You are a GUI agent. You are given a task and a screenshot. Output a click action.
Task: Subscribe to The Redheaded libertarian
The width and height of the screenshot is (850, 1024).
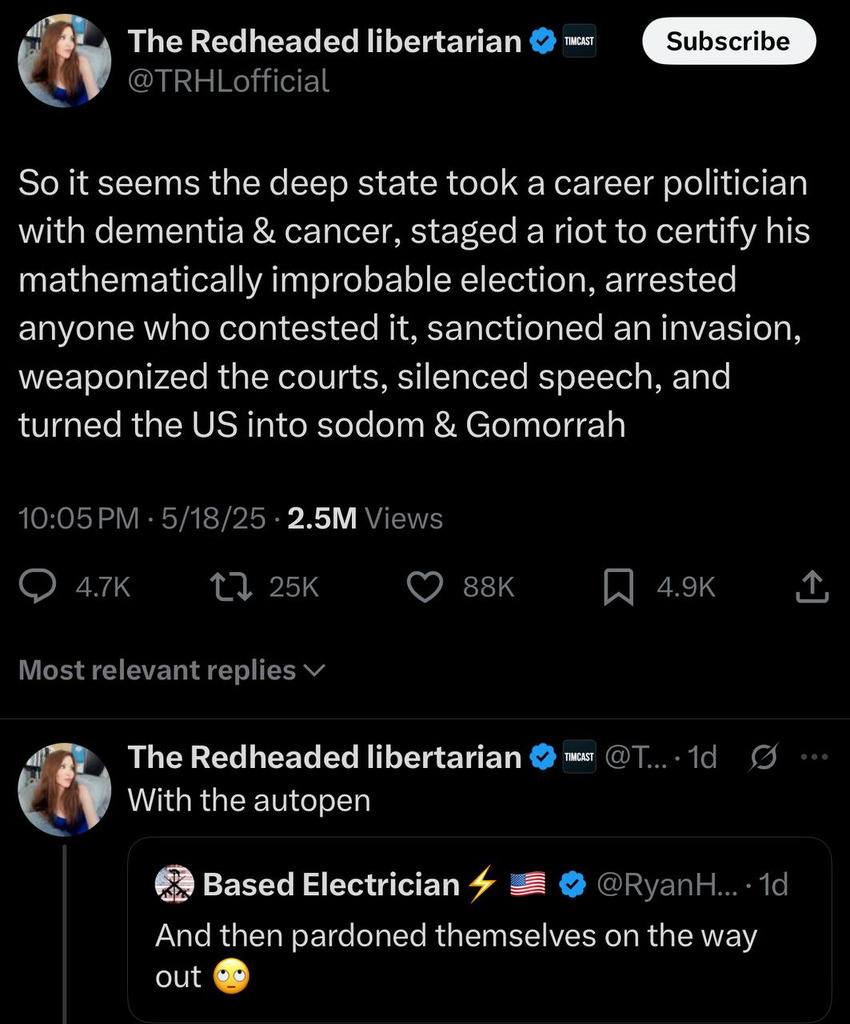[x=728, y=41]
